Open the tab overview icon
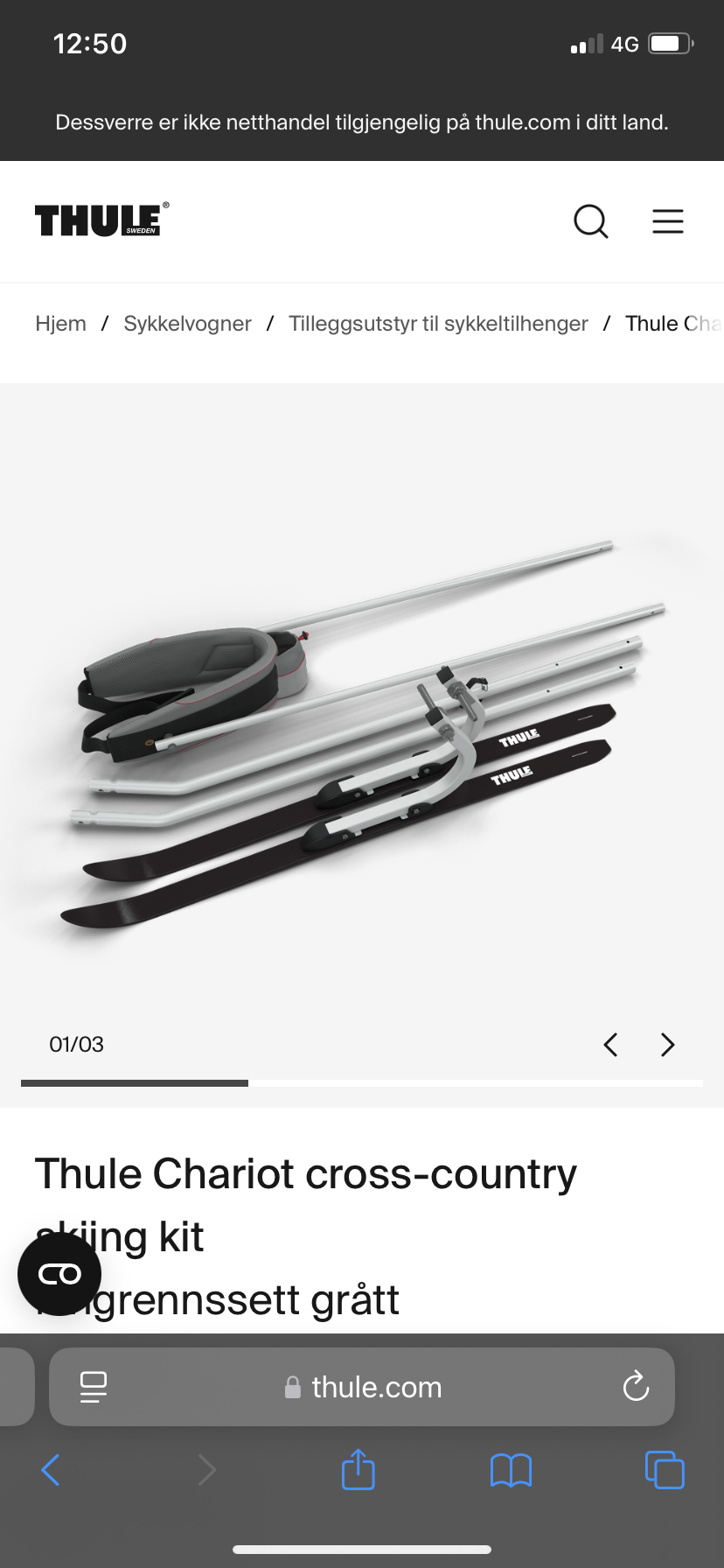Viewport: 724px width, 1568px height. pos(665,1470)
